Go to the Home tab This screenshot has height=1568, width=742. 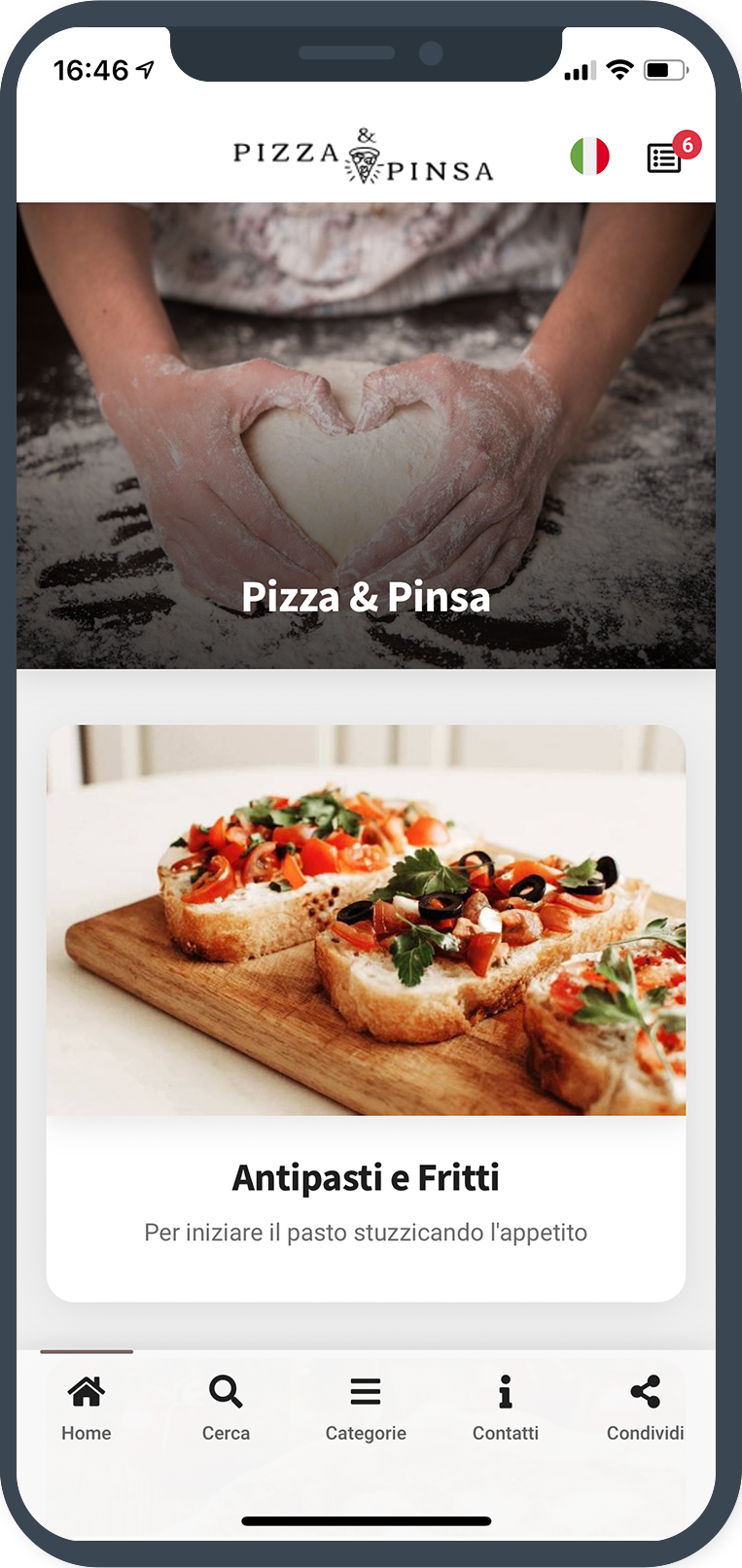(x=87, y=1407)
